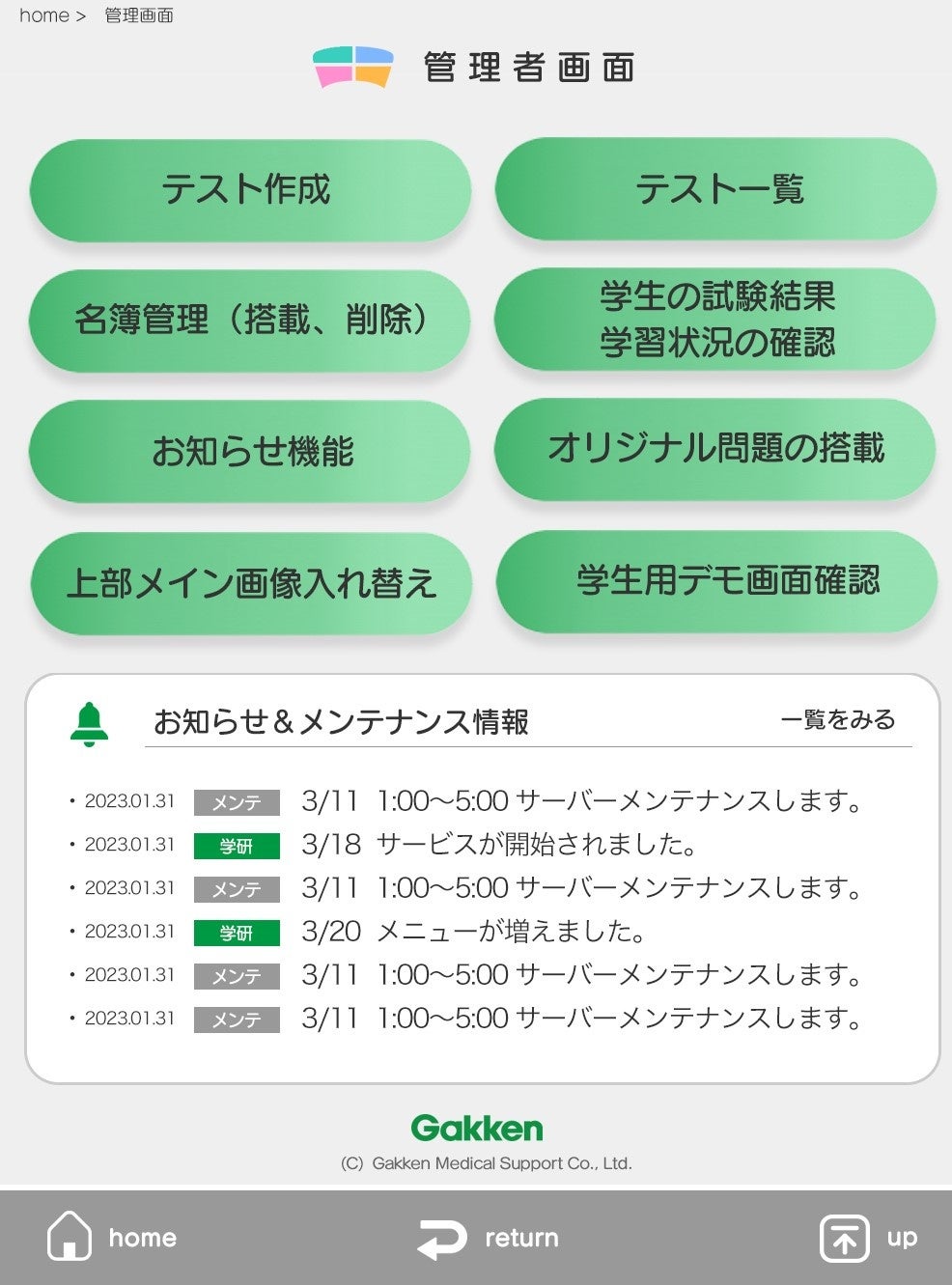
Task: Click 一覧をみる to see all notices
Action: pyautogui.click(x=836, y=720)
